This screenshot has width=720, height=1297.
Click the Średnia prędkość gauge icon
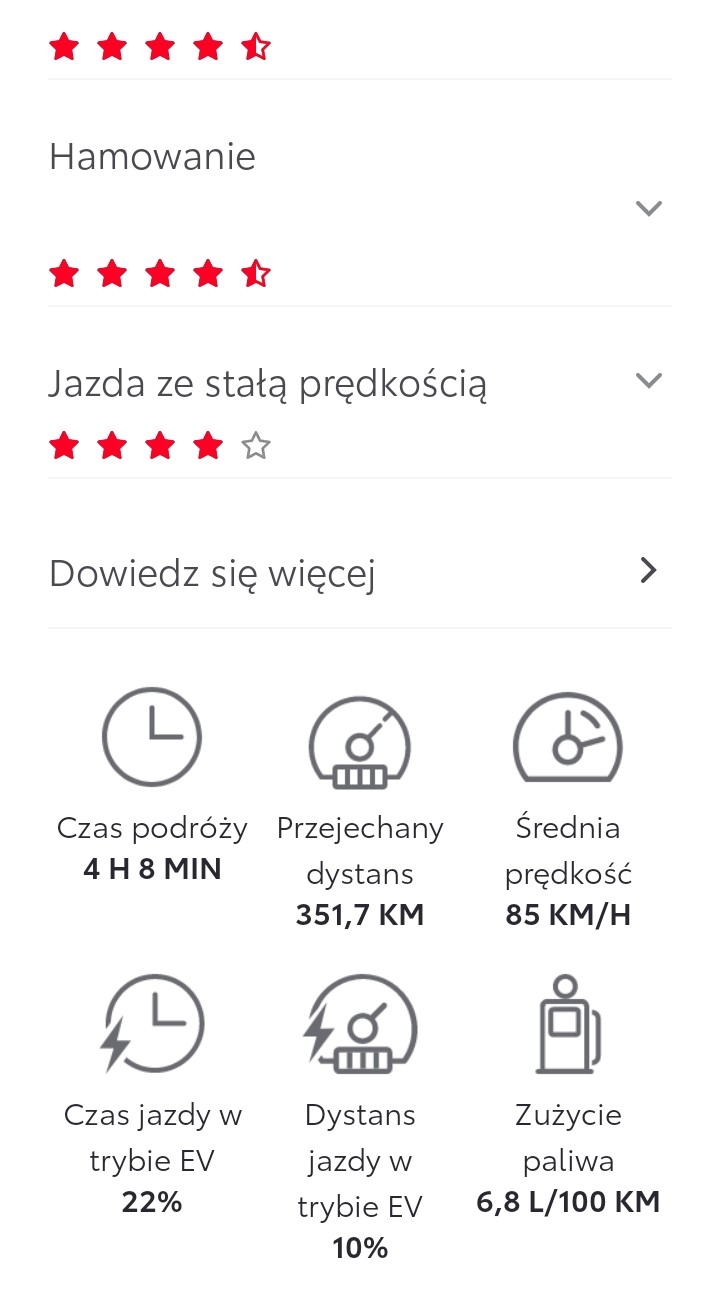click(x=567, y=737)
